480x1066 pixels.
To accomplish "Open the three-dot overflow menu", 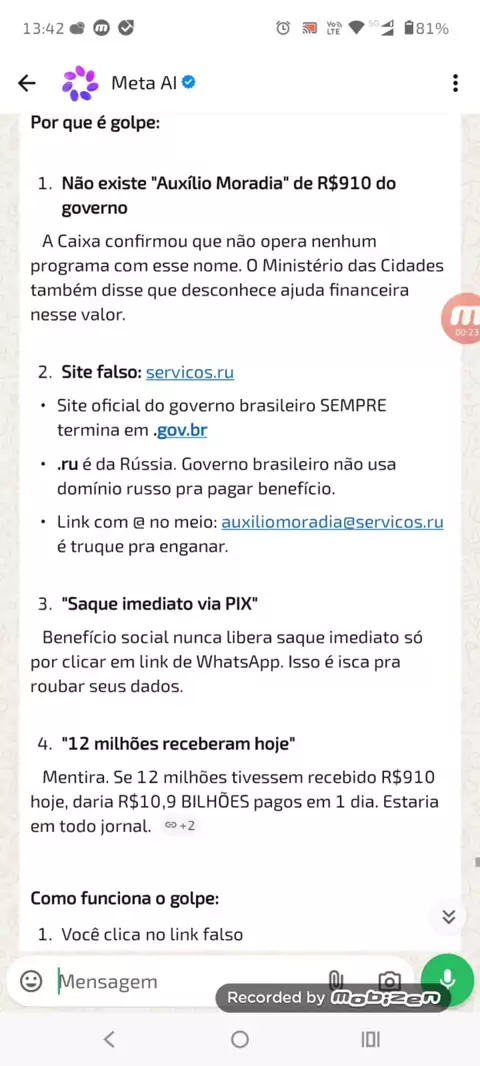I will click(x=455, y=83).
